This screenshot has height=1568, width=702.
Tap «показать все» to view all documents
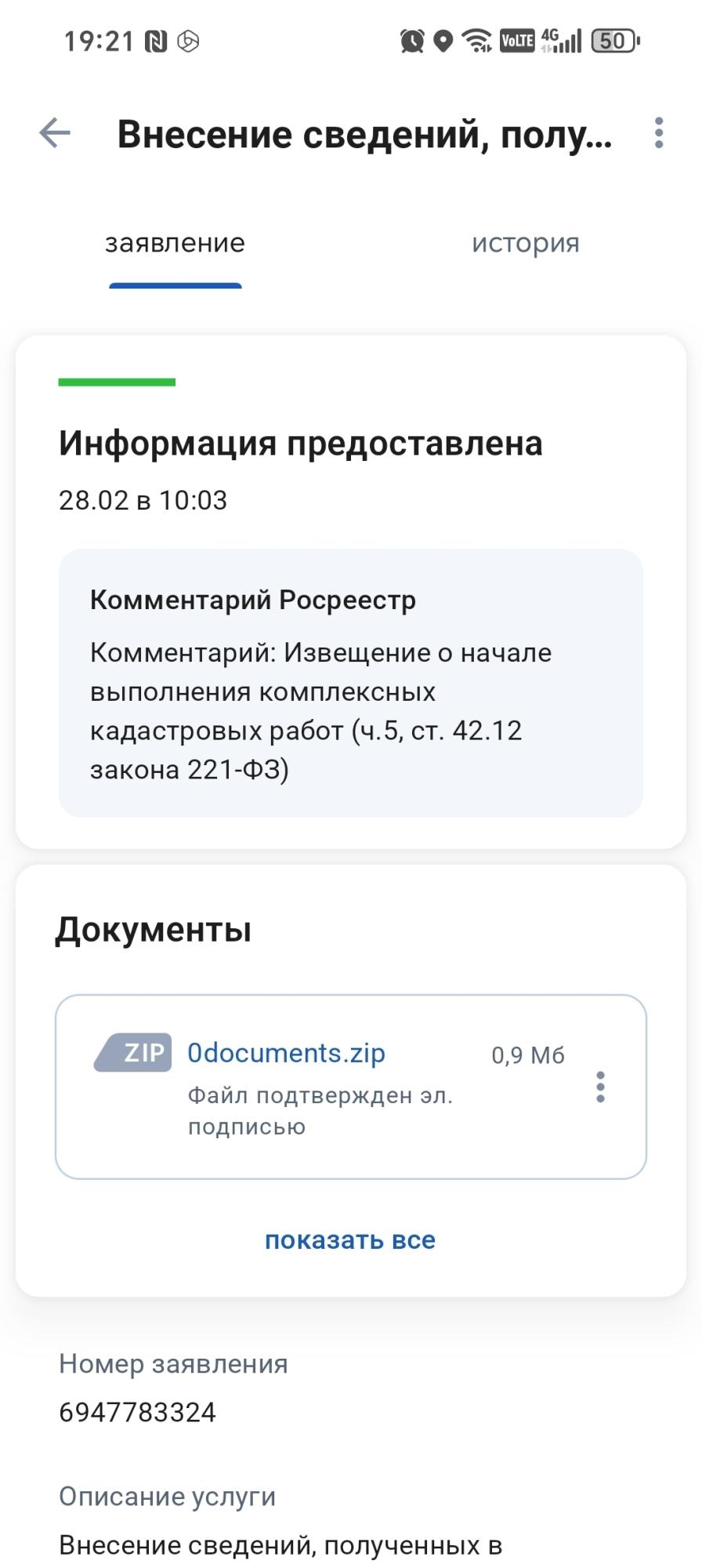click(x=350, y=1240)
